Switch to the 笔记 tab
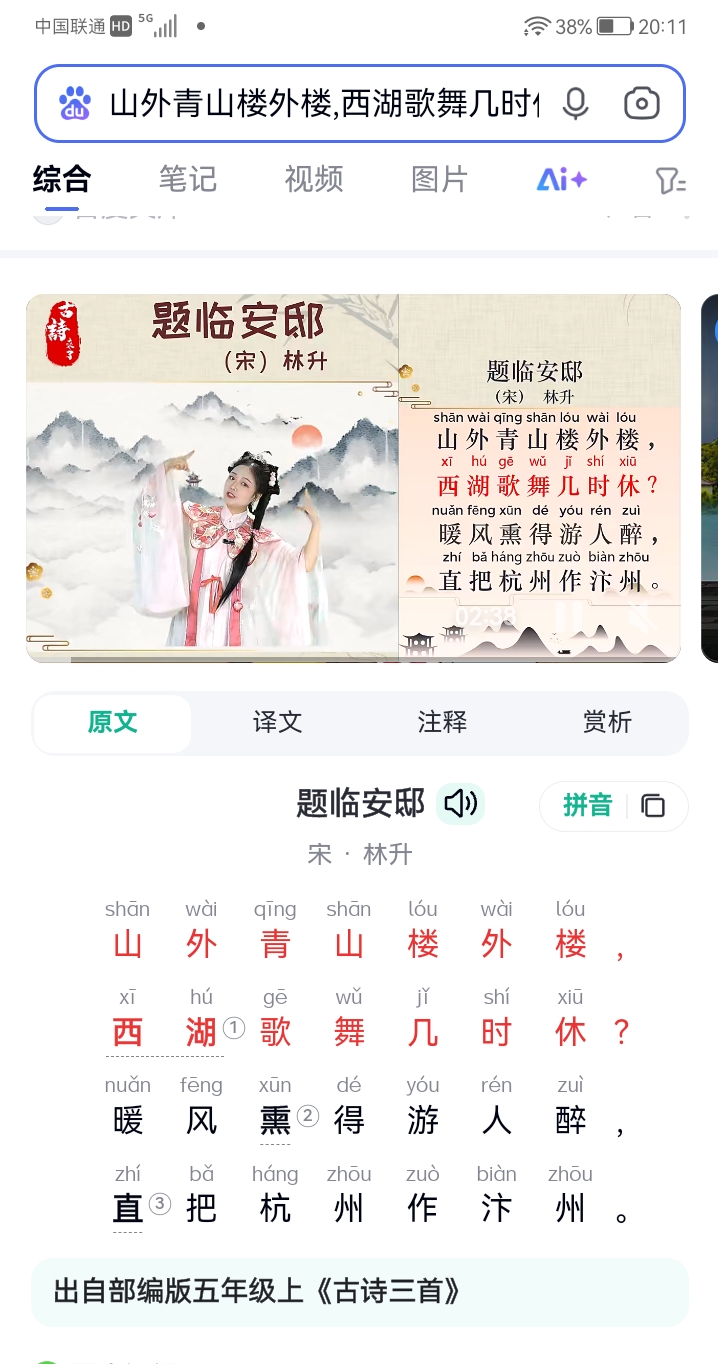This screenshot has width=718, height=1364. (187, 179)
